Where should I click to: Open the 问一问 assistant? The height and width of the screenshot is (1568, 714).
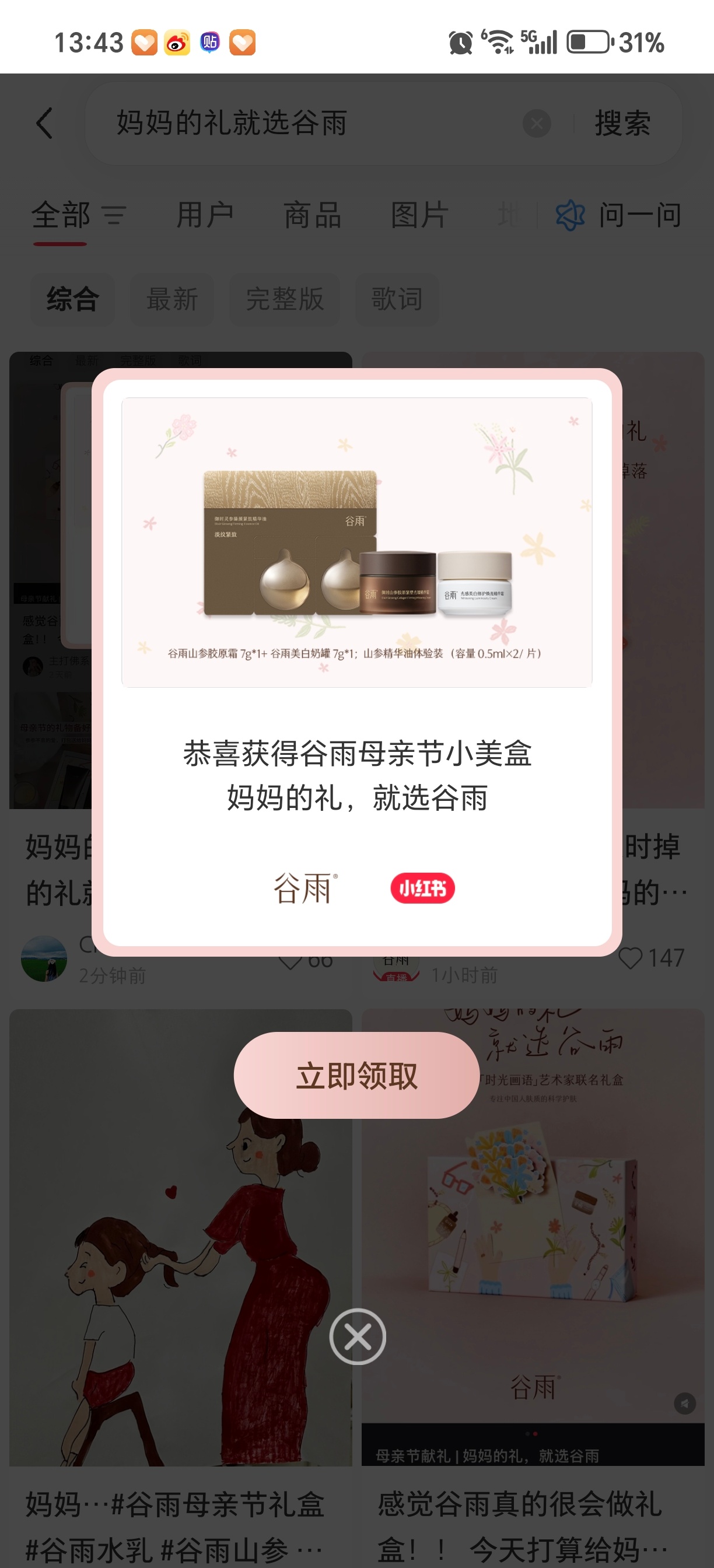(618, 215)
